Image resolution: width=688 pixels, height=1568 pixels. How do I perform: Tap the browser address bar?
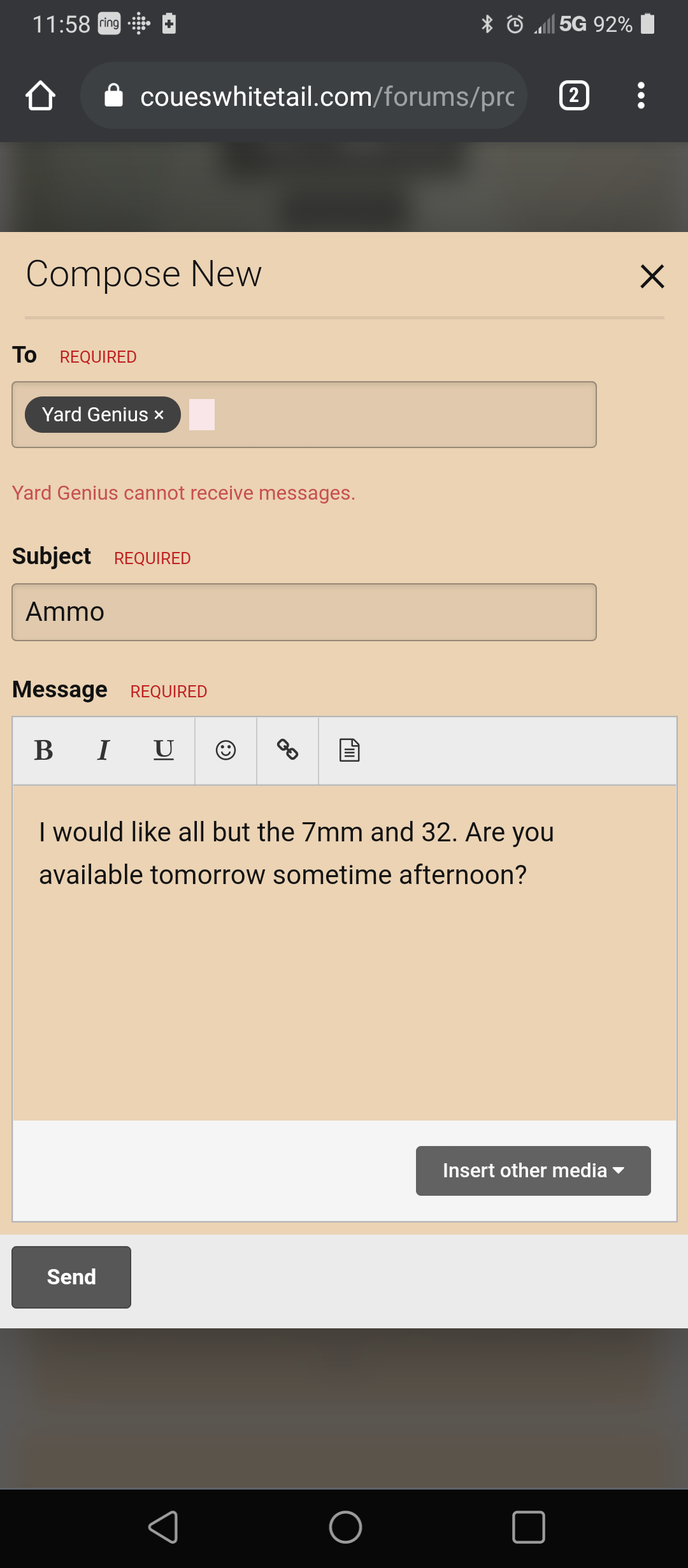pyautogui.click(x=304, y=96)
